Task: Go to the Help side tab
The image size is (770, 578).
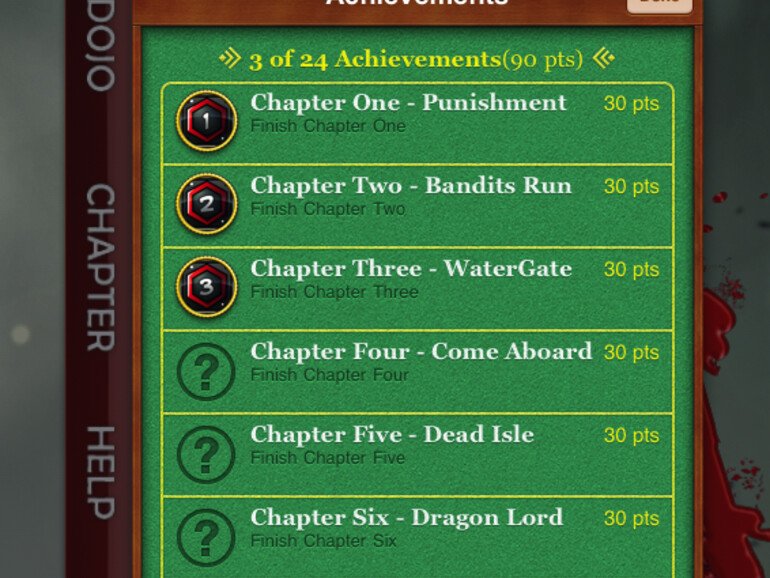Action: (x=99, y=472)
